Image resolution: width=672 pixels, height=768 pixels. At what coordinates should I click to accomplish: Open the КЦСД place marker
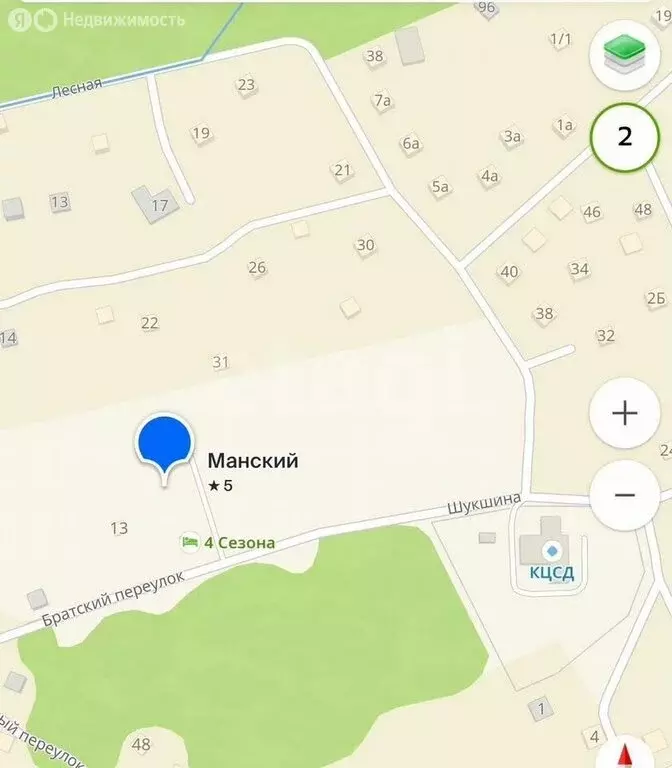(551, 552)
